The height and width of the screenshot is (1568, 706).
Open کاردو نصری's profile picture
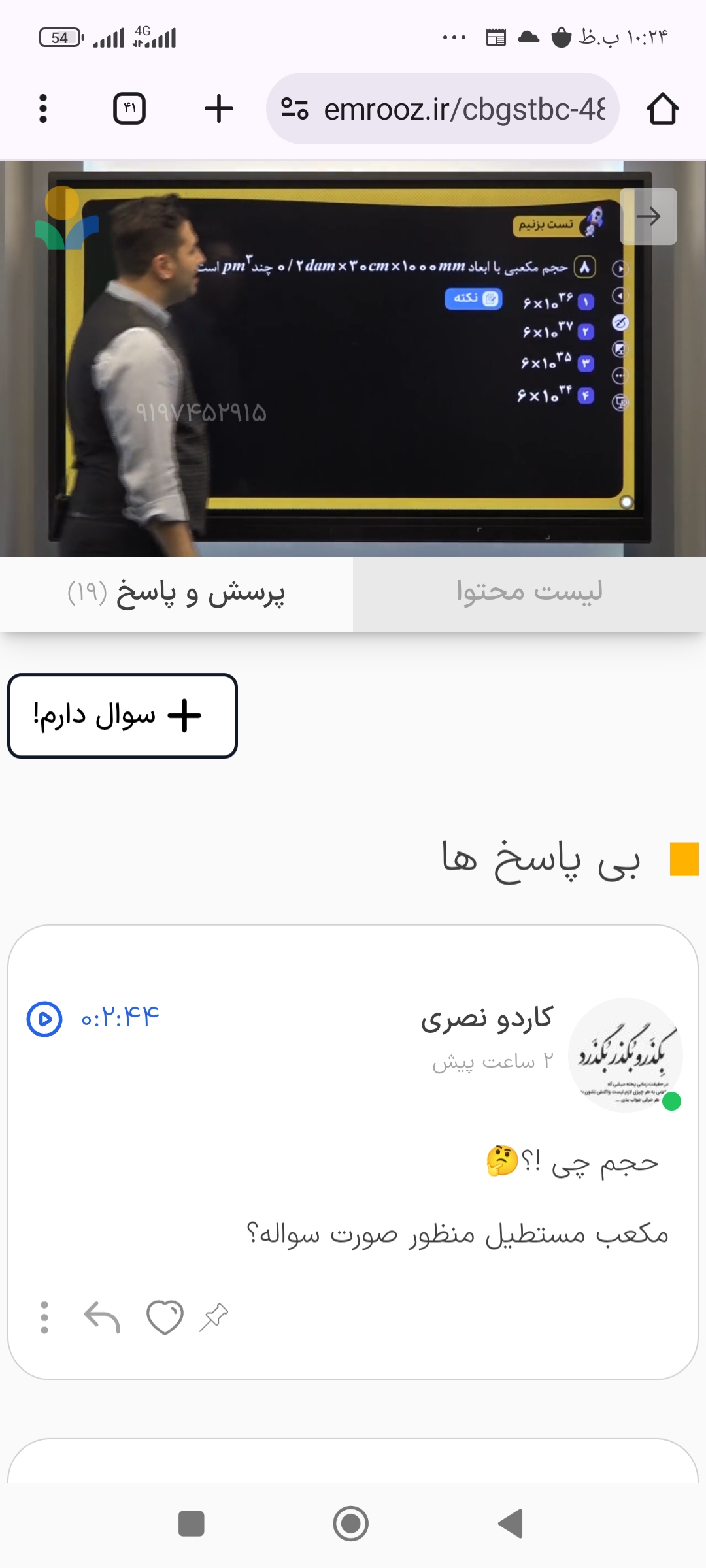pyautogui.click(x=625, y=1054)
